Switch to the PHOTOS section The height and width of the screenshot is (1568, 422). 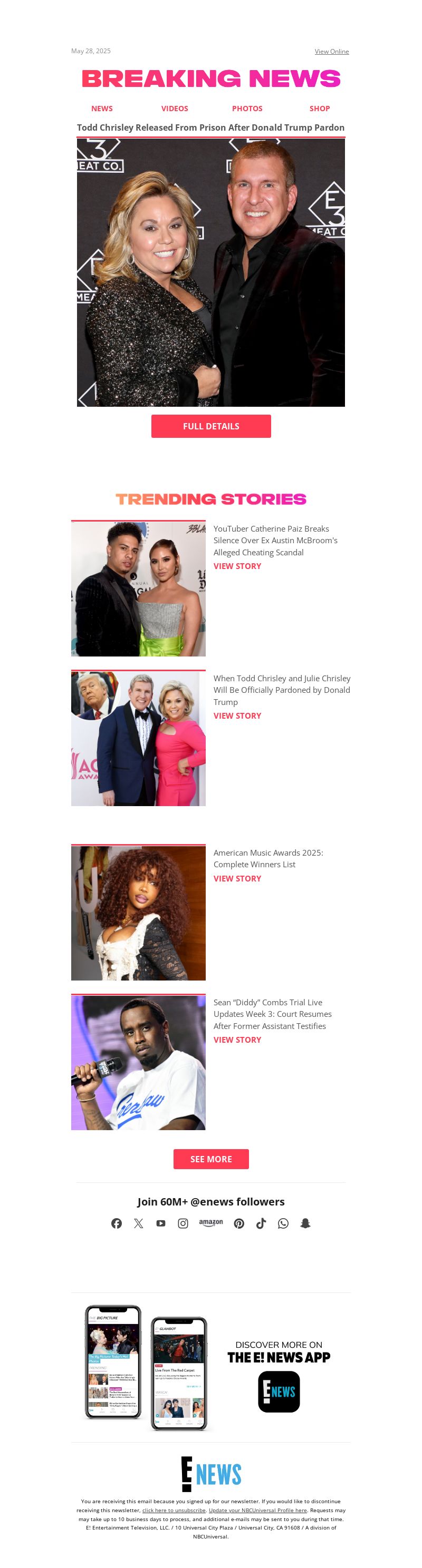pyautogui.click(x=247, y=109)
